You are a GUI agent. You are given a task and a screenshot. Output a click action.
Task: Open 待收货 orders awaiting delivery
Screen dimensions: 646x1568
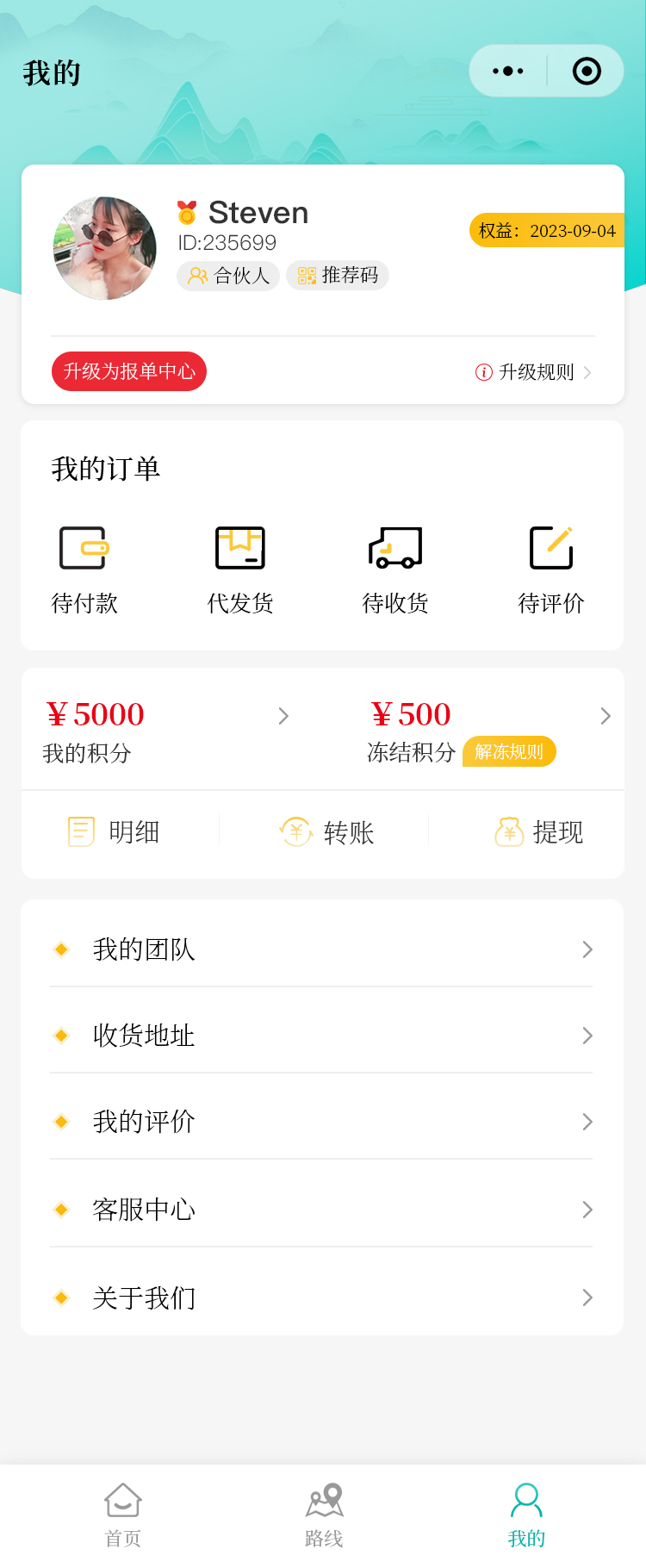(395, 569)
